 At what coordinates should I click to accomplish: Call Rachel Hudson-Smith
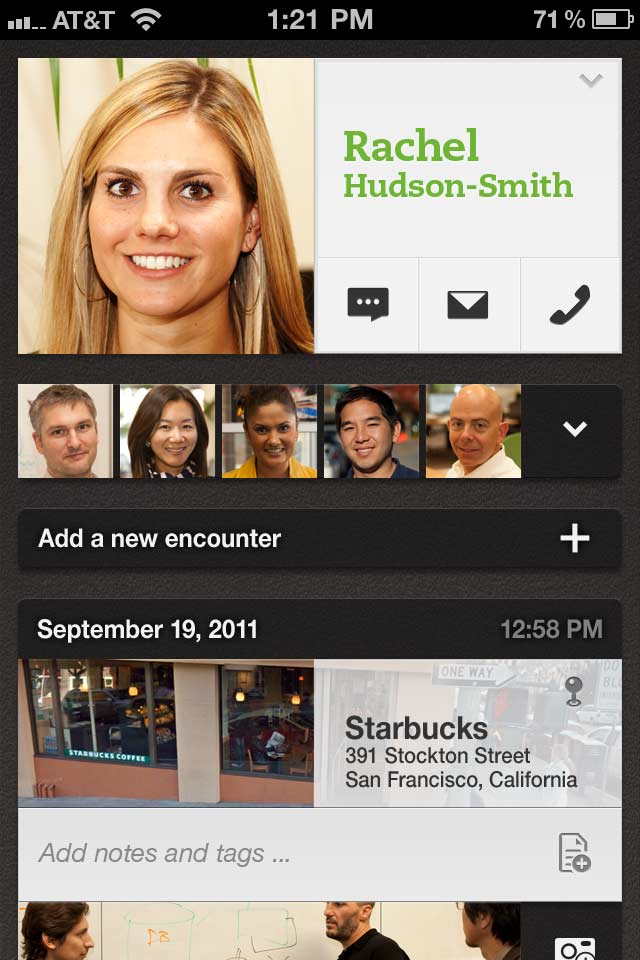(570, 305)
